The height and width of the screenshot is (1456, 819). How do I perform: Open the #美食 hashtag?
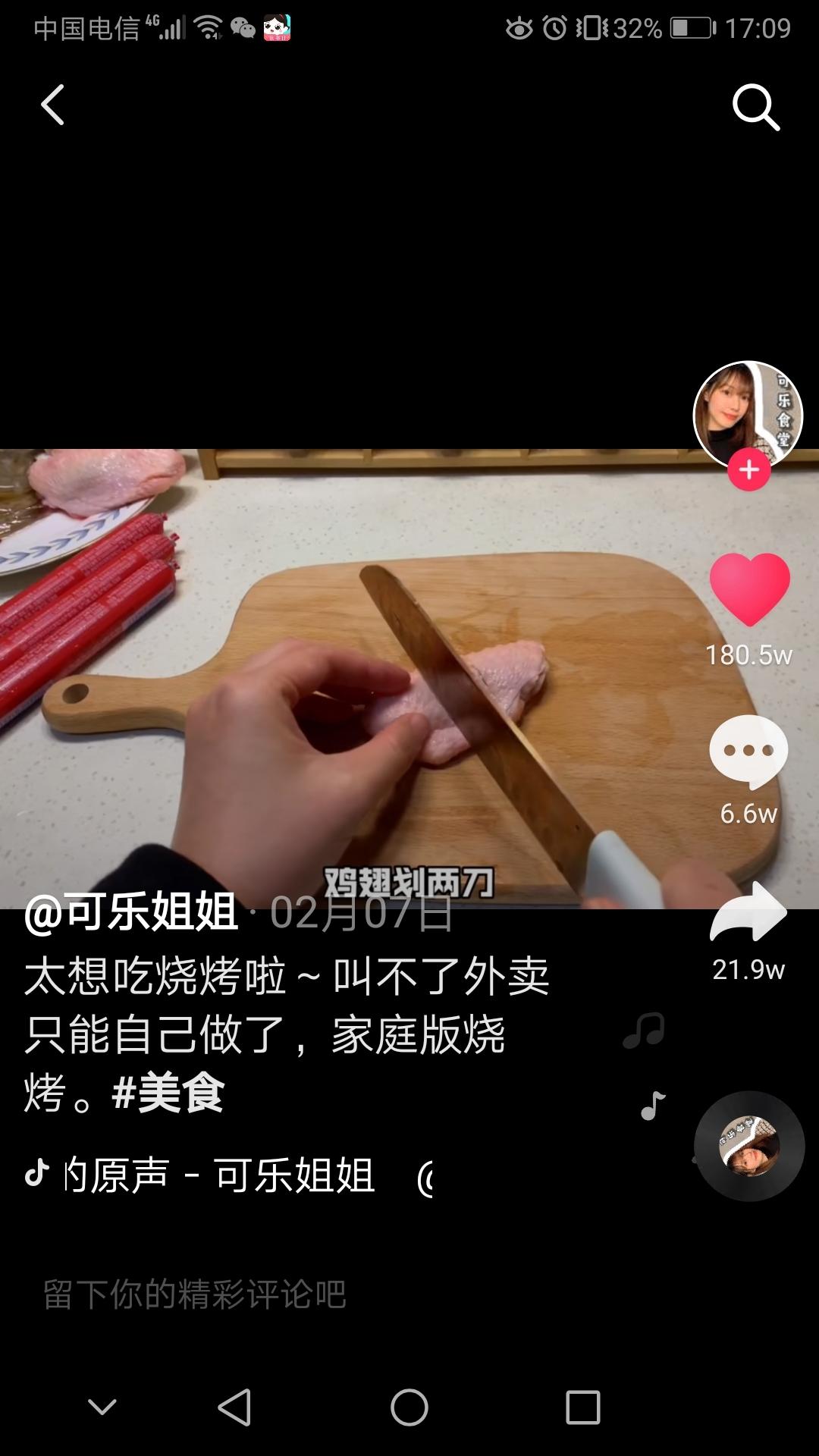click(168, 1094)
